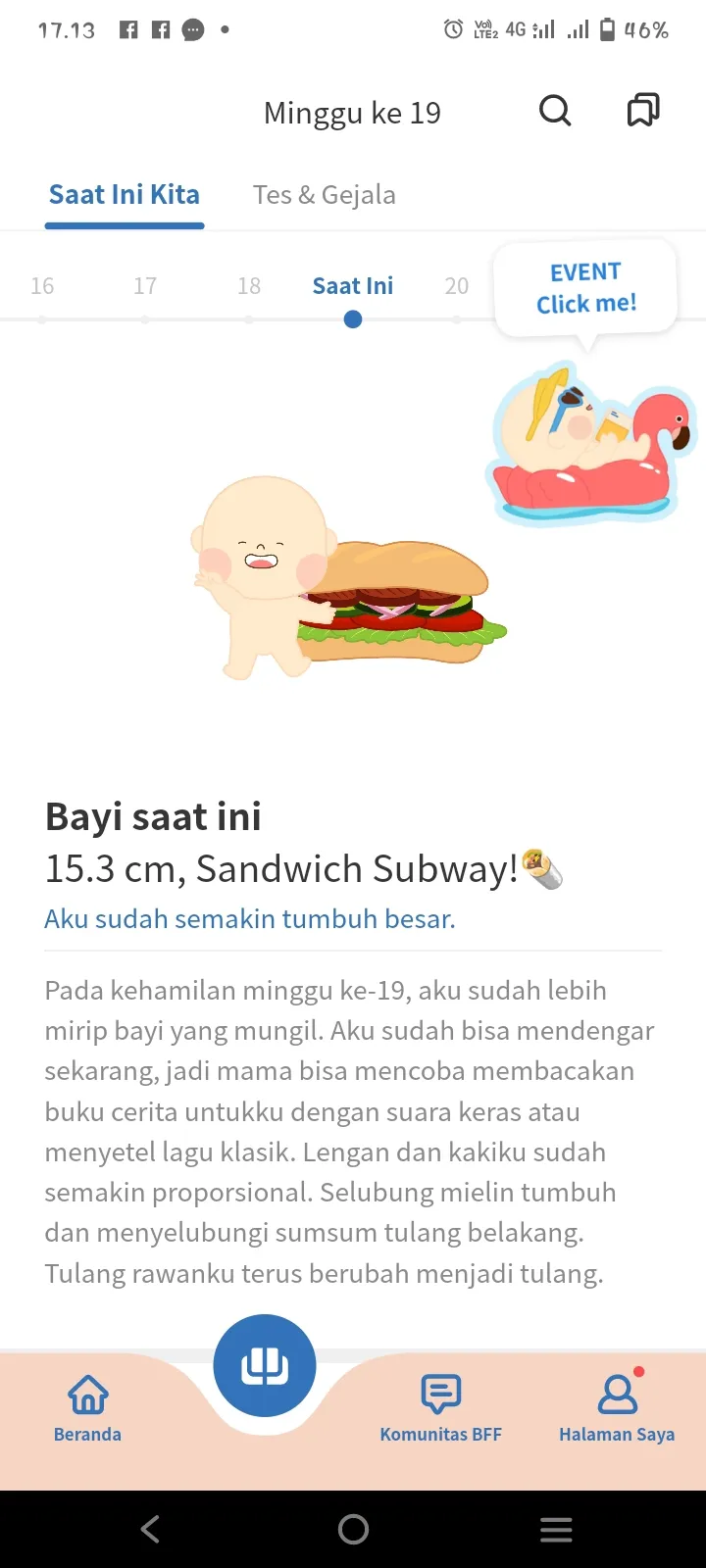Switch to the Tes & Gejala tab
This screenshot has height=1568, width=706.
(x=325, y=195)
